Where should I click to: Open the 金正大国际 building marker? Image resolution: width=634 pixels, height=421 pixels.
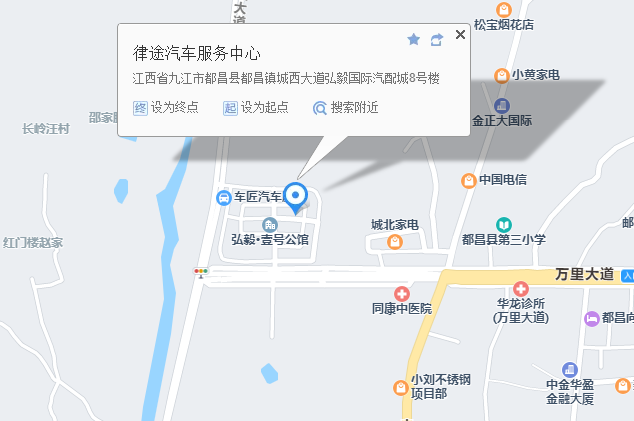coord(501,105)
